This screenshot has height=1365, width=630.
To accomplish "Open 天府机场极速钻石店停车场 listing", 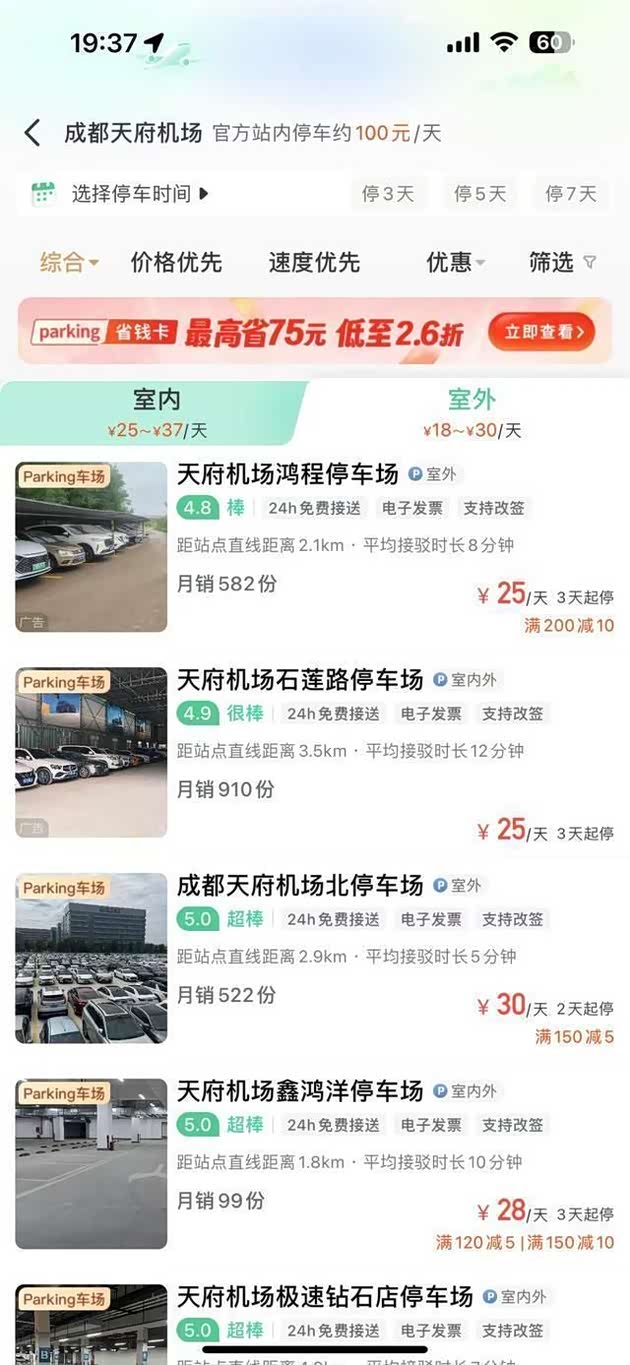I will [x=324, y=1298].
